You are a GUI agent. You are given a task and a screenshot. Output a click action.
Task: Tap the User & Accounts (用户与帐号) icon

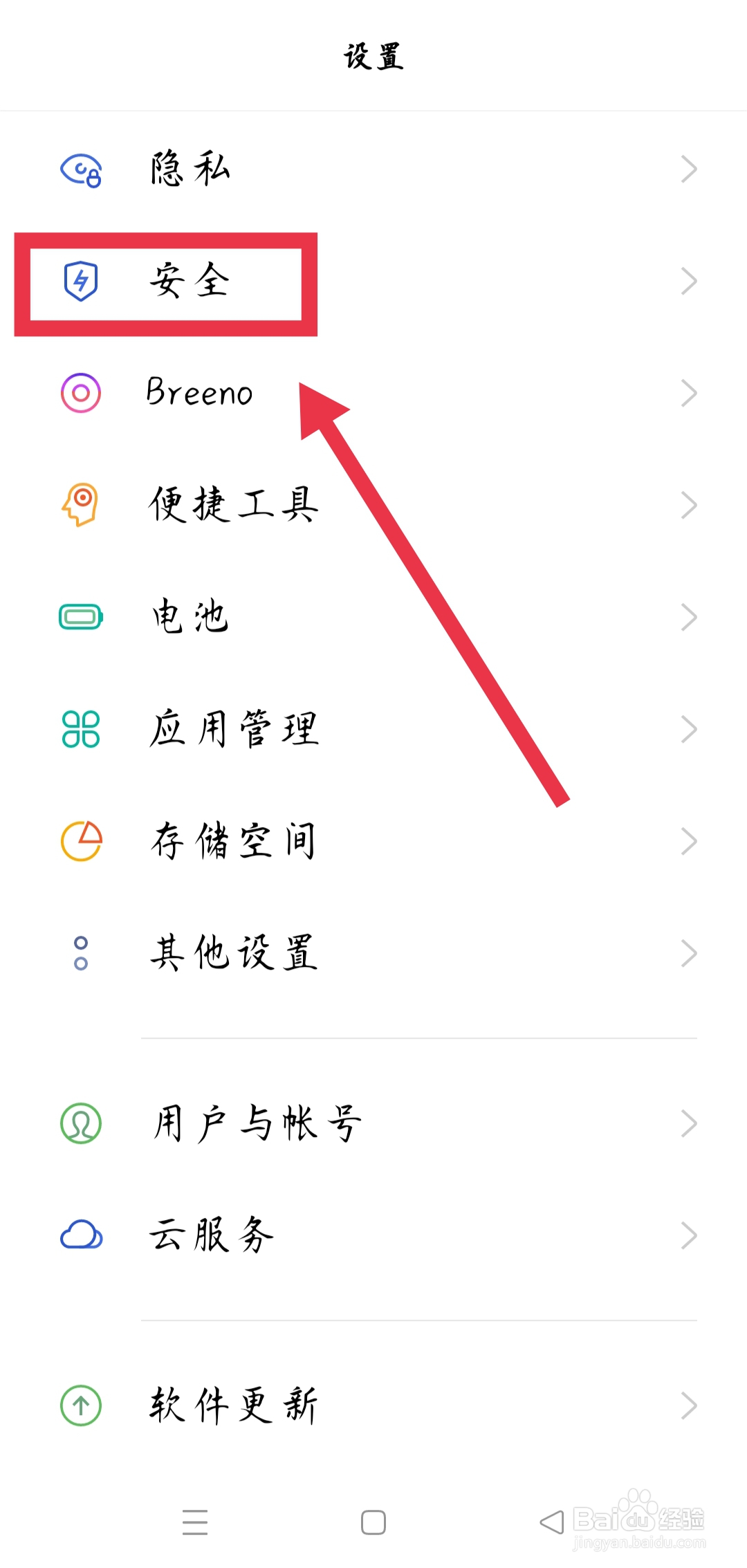80,1122
